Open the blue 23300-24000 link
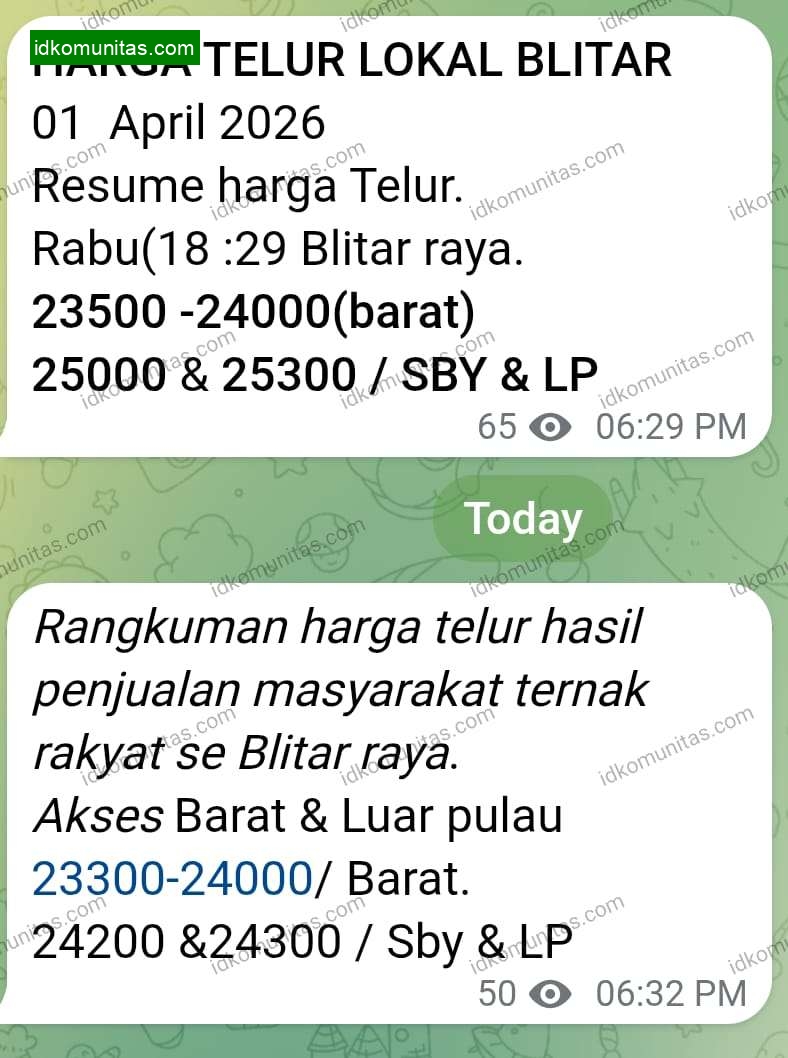Viewport: 788px width, 1058px height. pos(173,880)
